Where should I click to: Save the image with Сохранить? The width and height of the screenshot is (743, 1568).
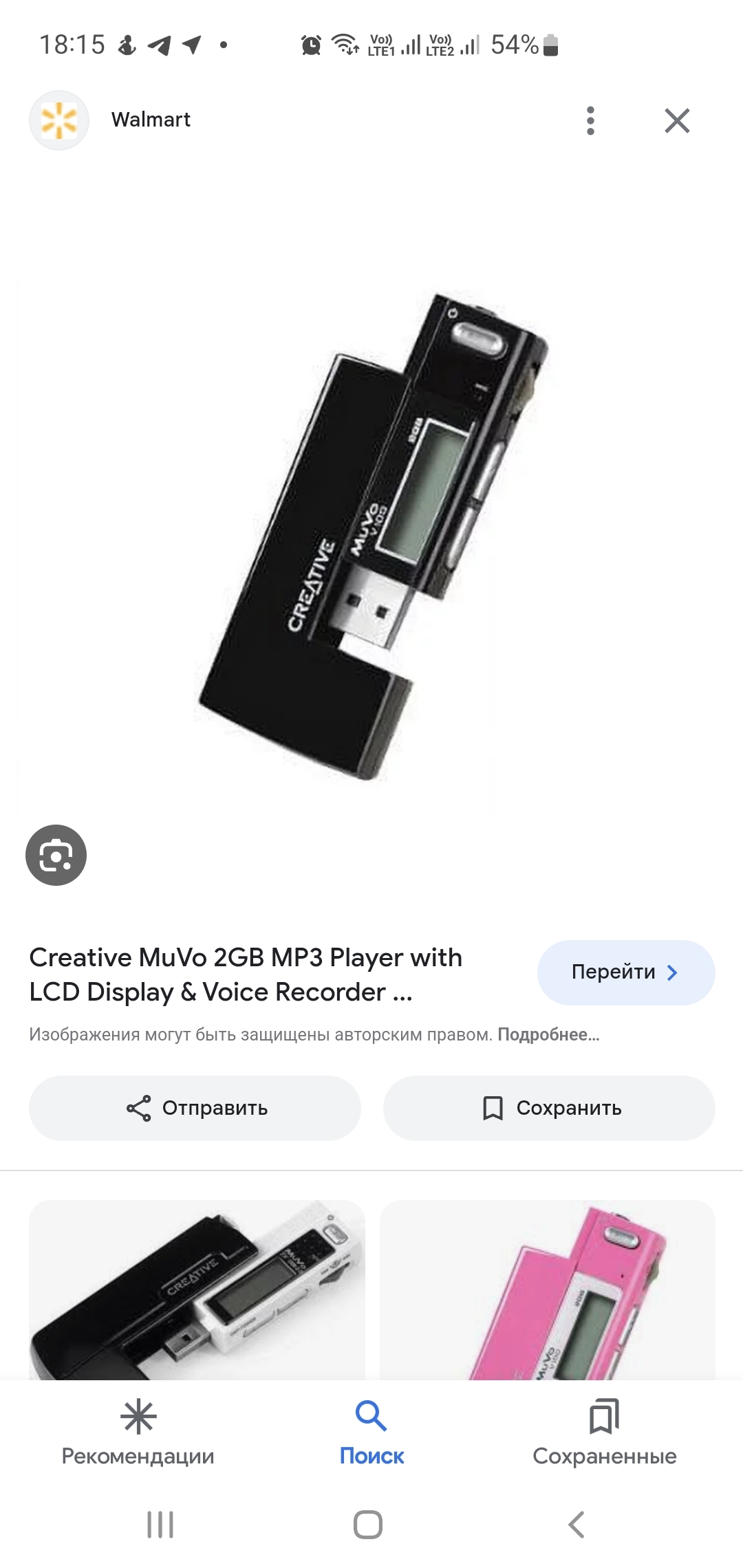[549, 1108]
